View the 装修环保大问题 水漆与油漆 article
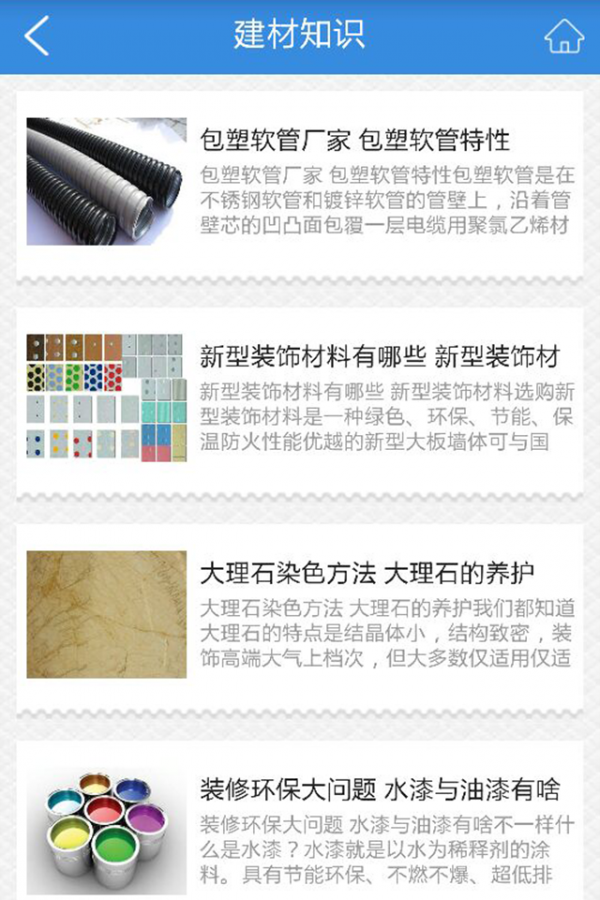The height and width of the screenshot is (900, 600). coord(378,790)
